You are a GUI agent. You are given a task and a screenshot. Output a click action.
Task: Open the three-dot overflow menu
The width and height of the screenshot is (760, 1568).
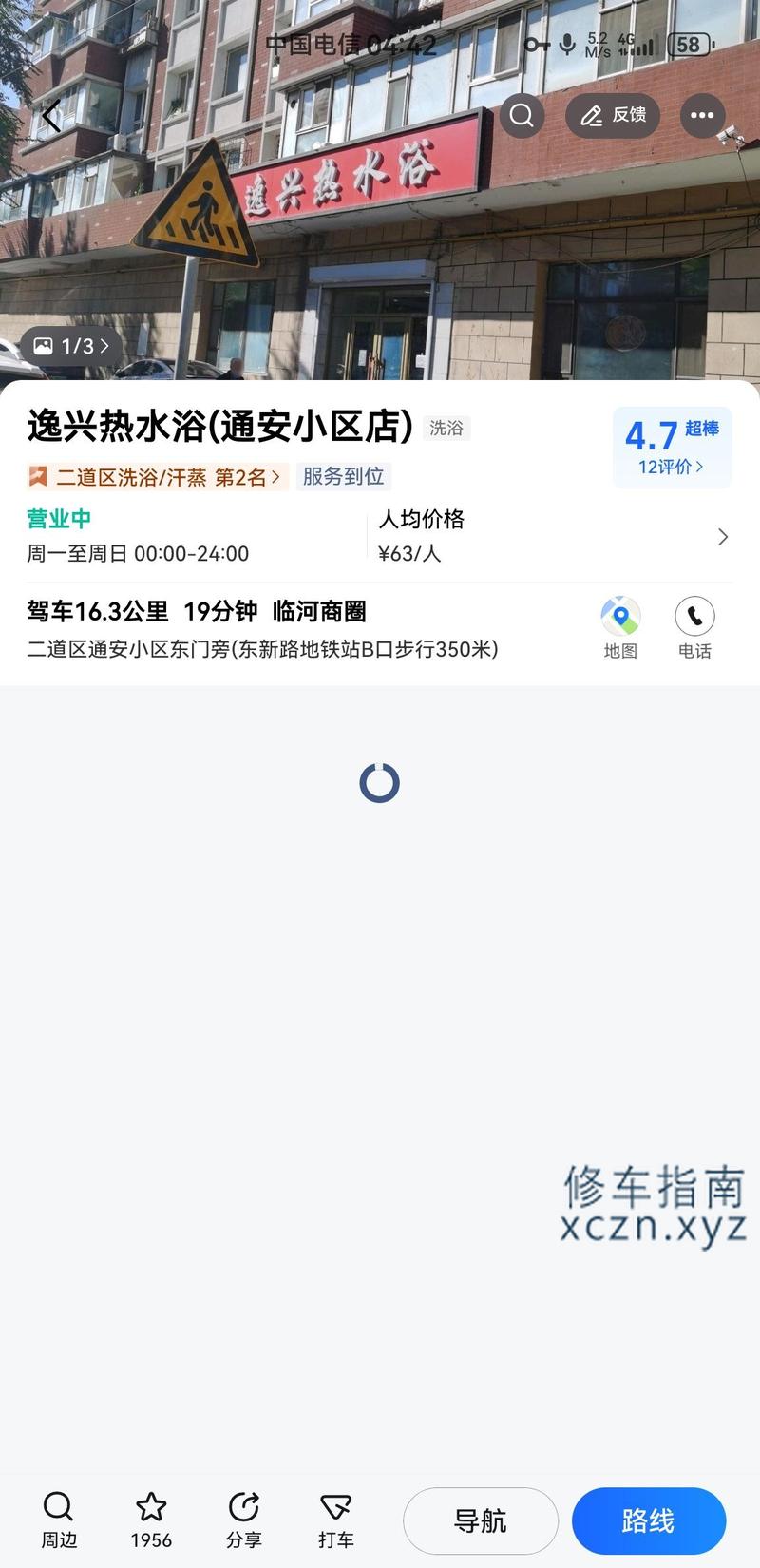pyautogui.click(x=702, y=115)
